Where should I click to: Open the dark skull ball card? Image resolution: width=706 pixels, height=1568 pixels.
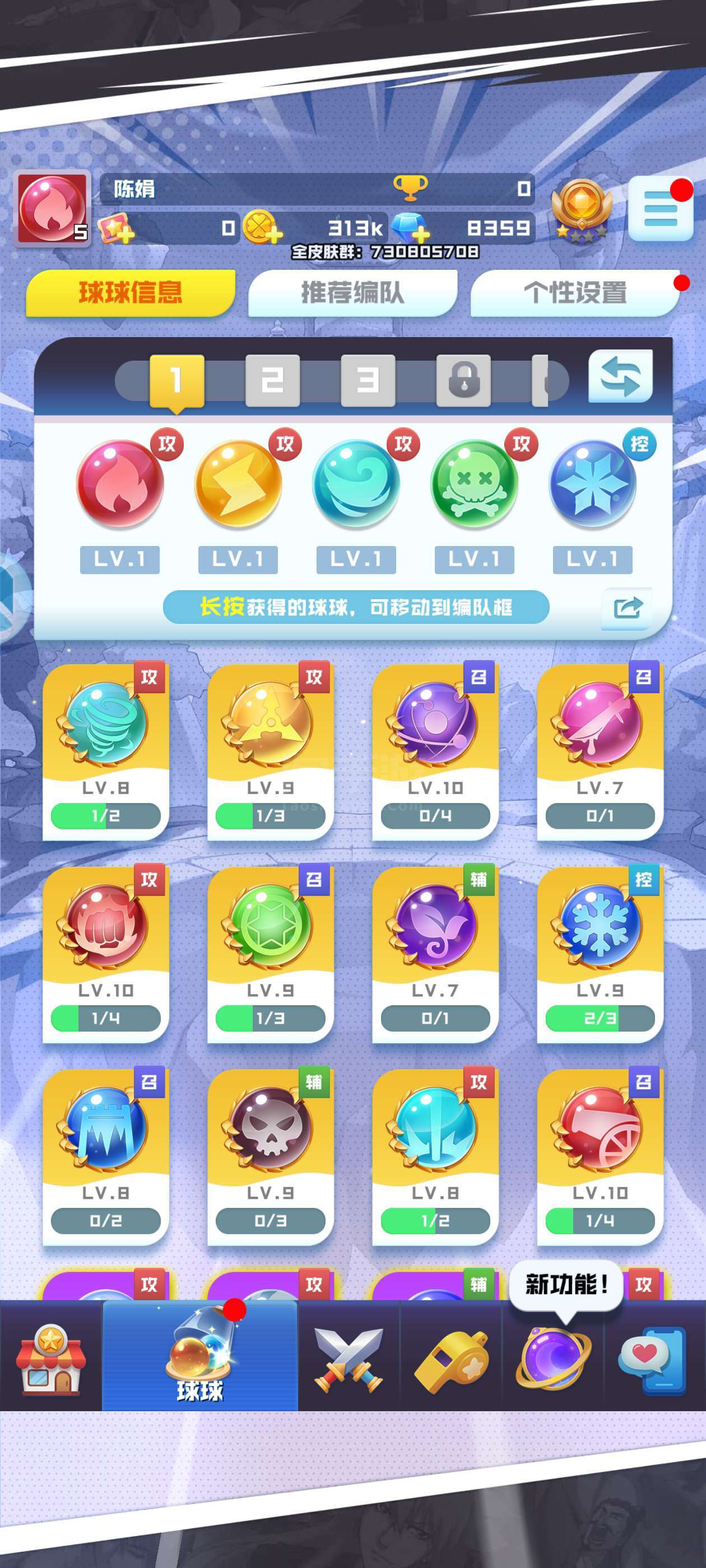pos(271,1157)
